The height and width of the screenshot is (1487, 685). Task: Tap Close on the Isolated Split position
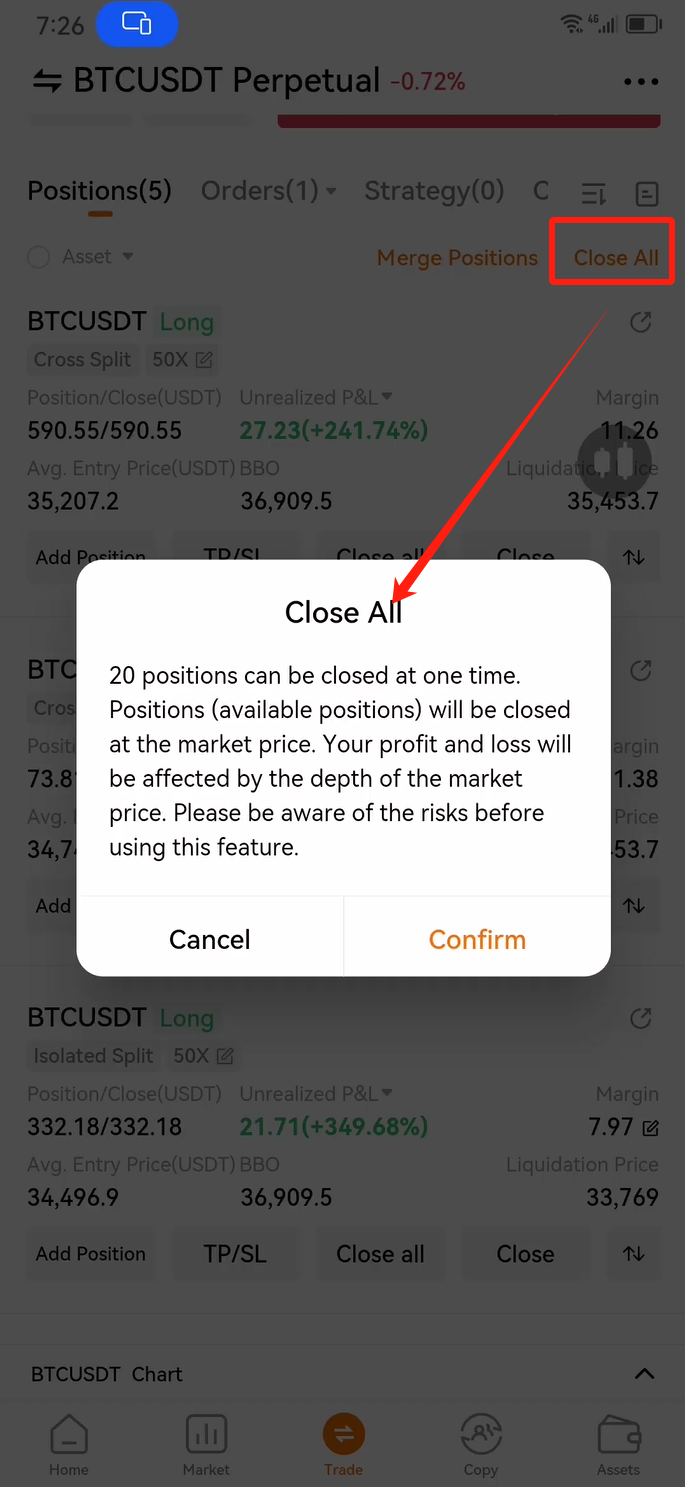pos(525,1254)
